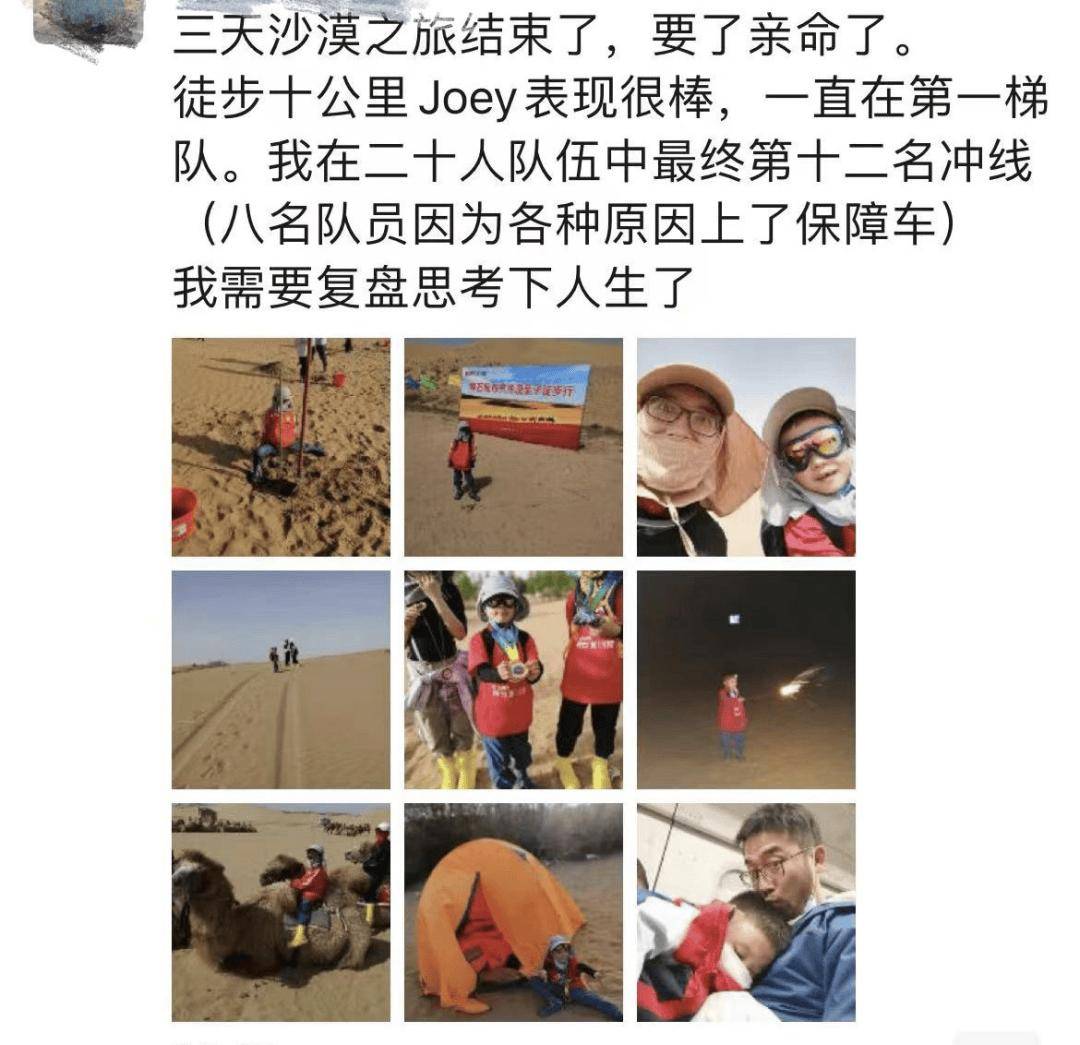The image size is (1080, 1045).
Task: Enlarge photo of distant hikers on dune
Action: 281,680
